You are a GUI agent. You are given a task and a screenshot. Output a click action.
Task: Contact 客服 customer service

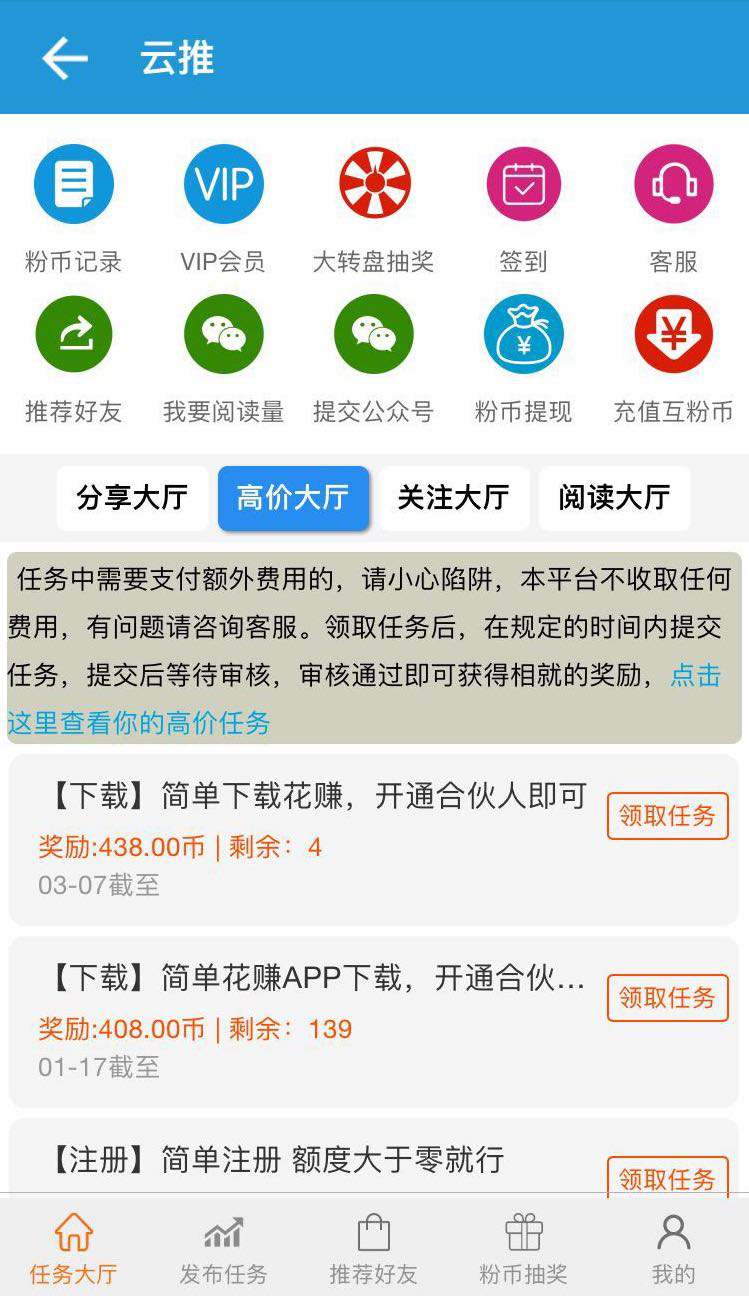pos(673,184)
